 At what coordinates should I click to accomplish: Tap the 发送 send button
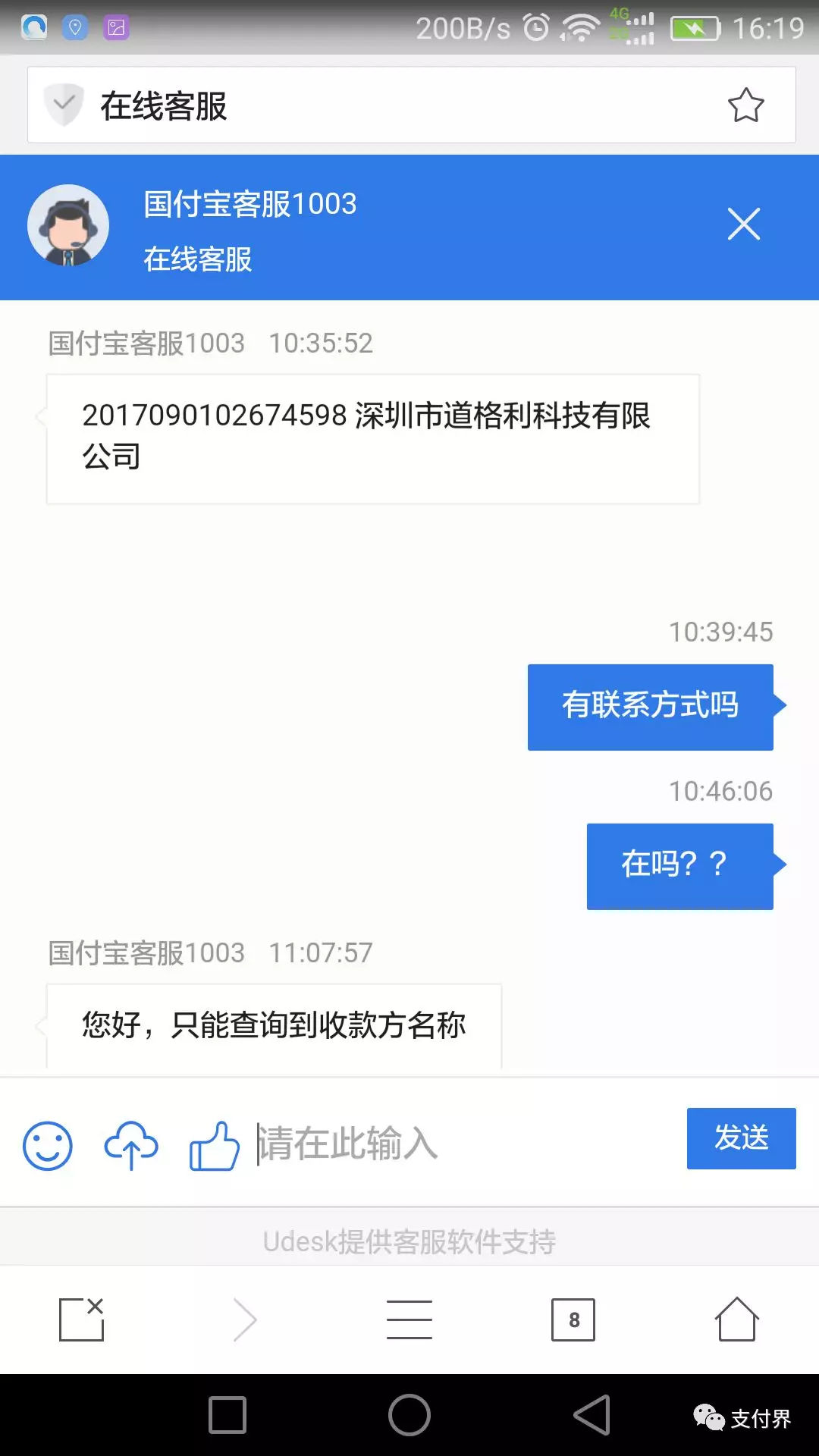(741, 1138)
